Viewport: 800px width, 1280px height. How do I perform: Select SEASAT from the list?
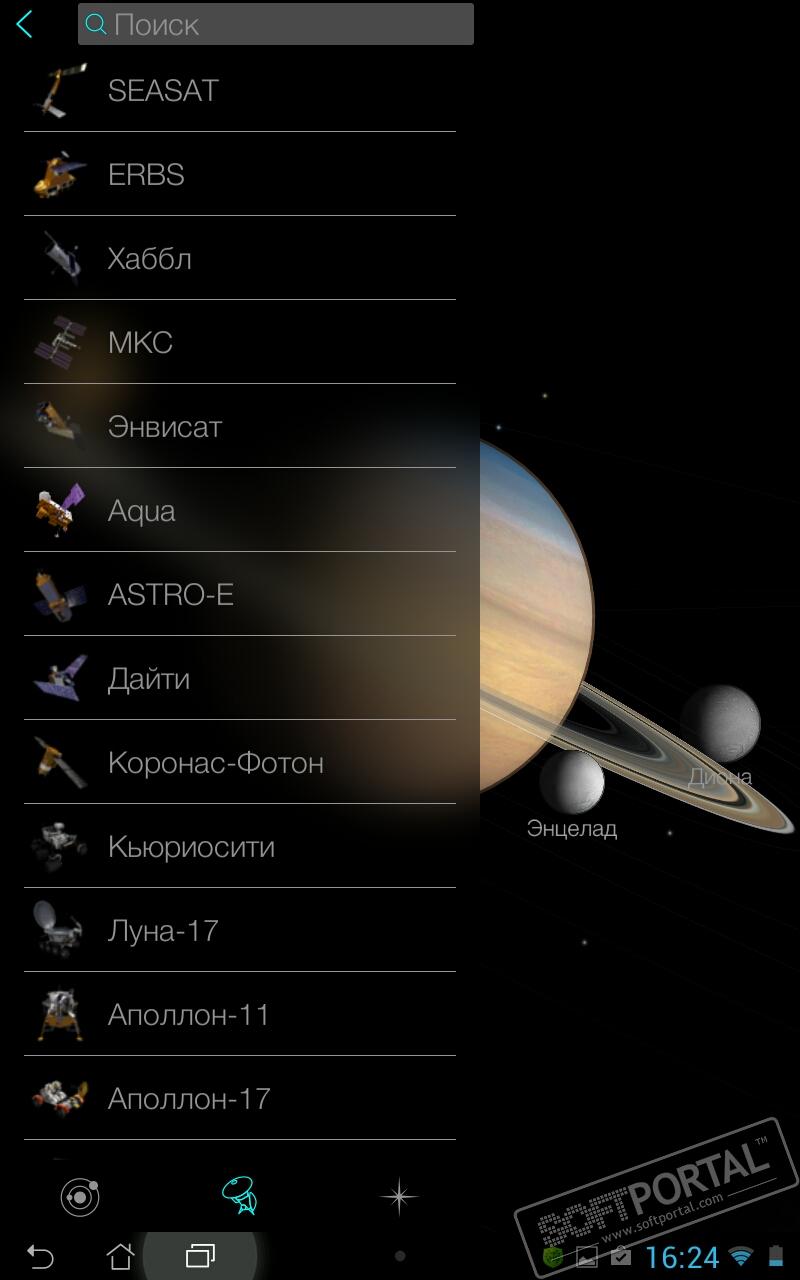pyautogui.click(x=240, y=91)
